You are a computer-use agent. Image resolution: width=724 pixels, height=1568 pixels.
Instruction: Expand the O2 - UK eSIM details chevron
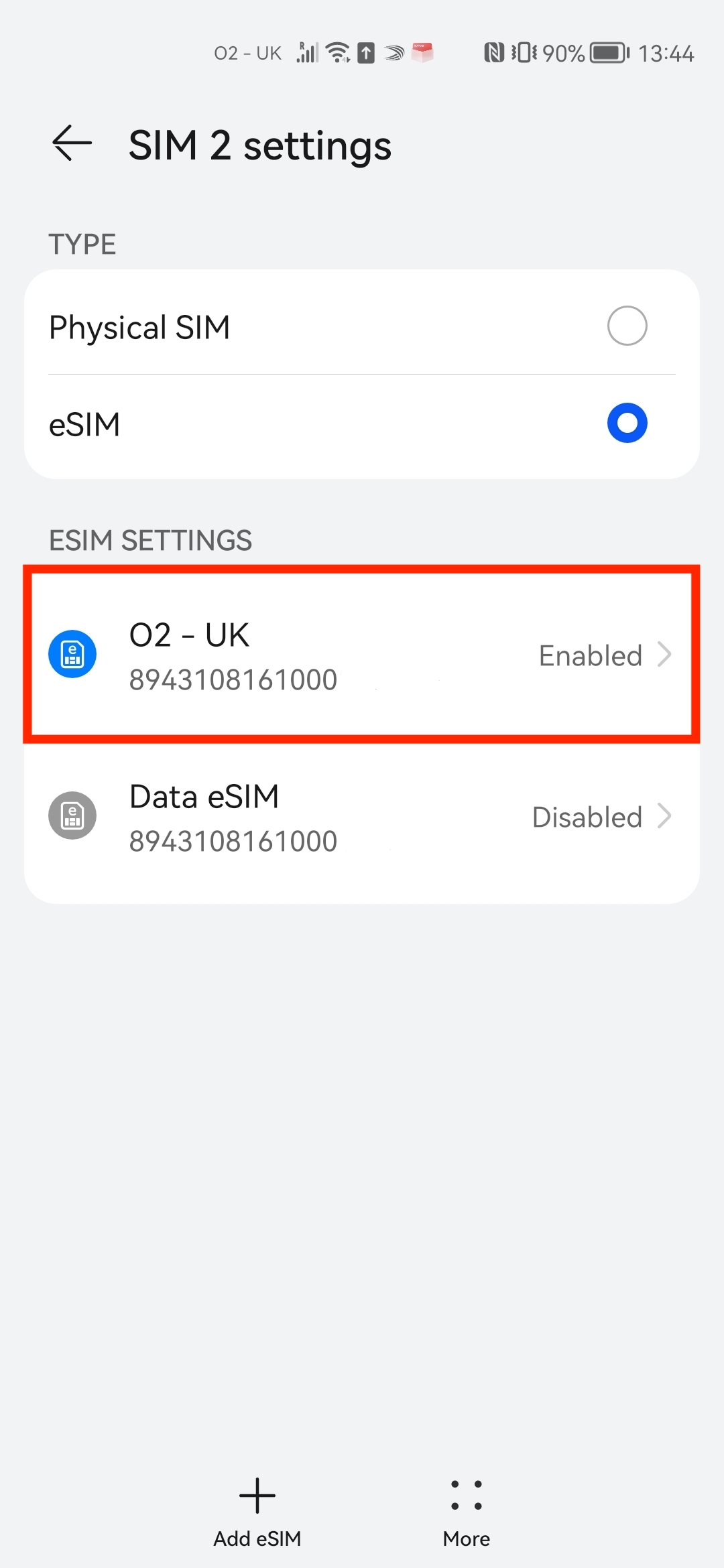click(x=664, y=655)
